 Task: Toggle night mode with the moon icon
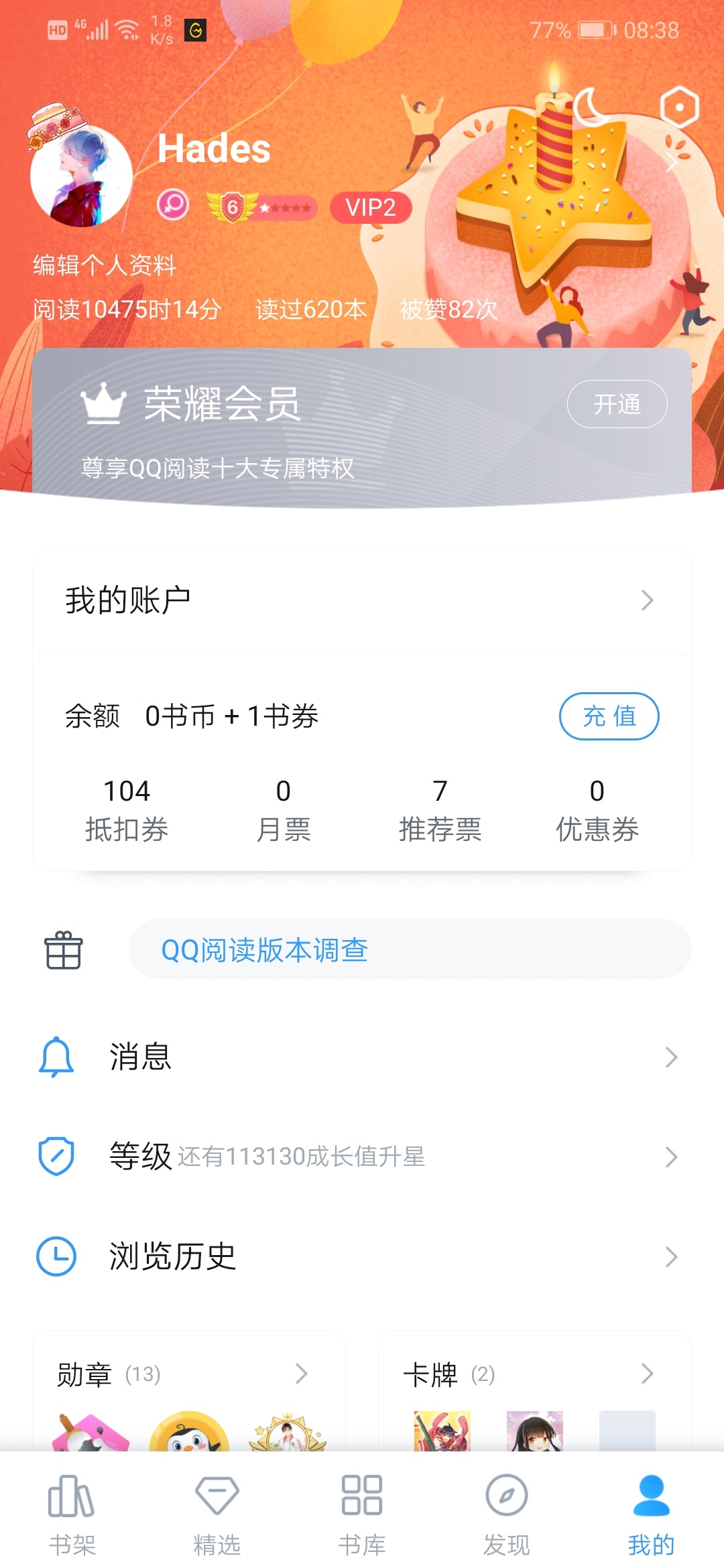pos(591,107)
